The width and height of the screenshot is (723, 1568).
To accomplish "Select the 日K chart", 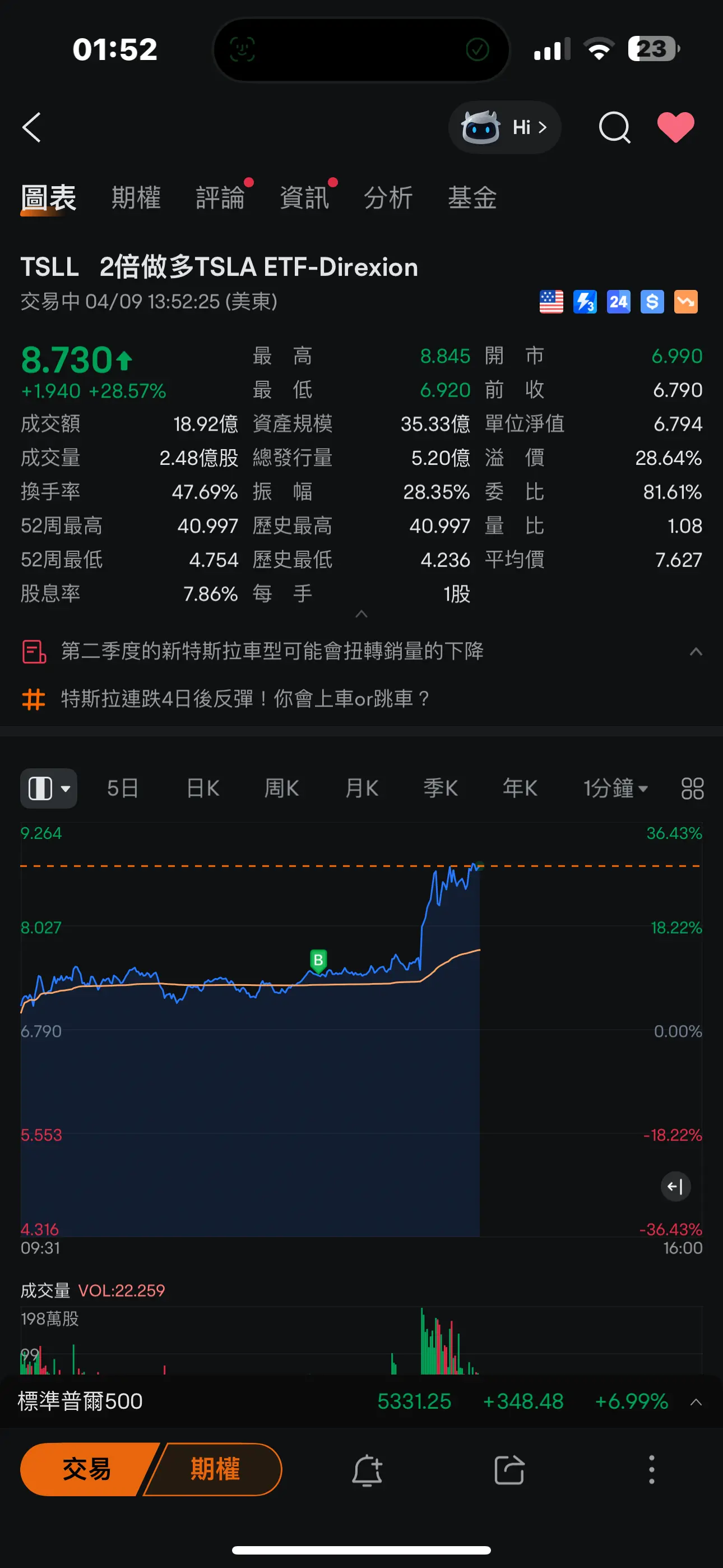I will [x=203, y=788].
